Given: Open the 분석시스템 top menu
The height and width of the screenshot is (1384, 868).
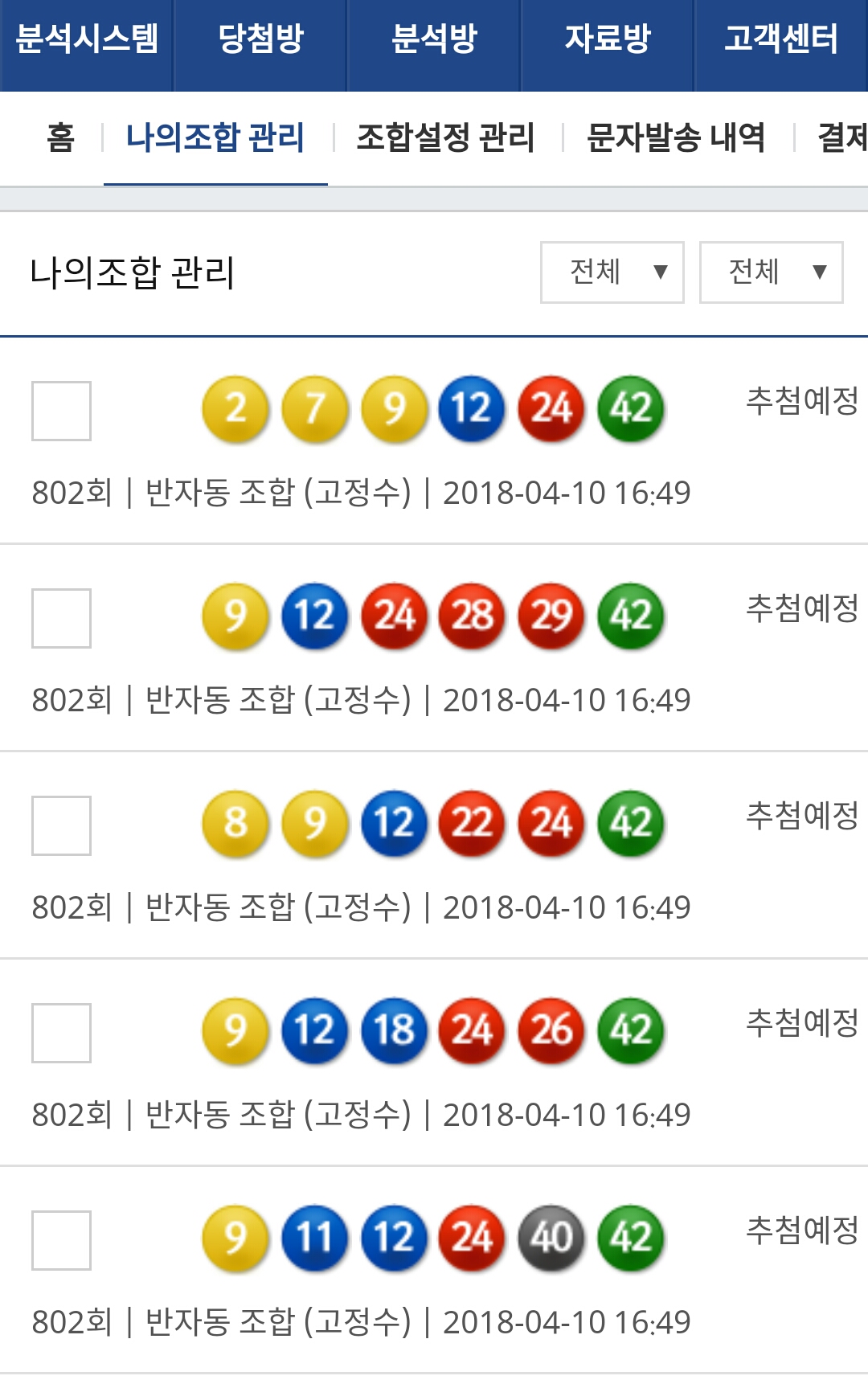Looking at the screenshot, I should pos(87,39).
